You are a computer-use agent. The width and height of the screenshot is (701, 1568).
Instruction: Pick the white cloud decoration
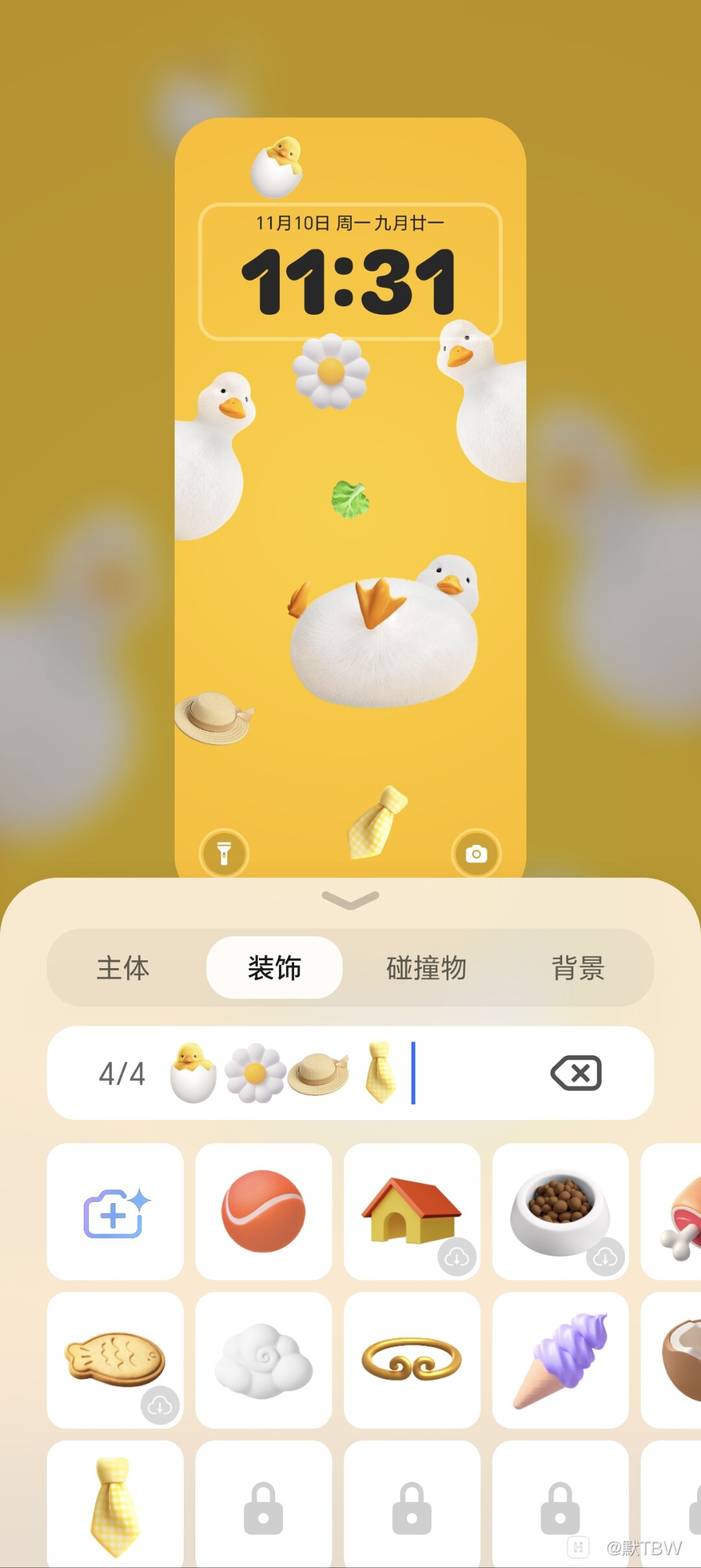click(264, 1360)
